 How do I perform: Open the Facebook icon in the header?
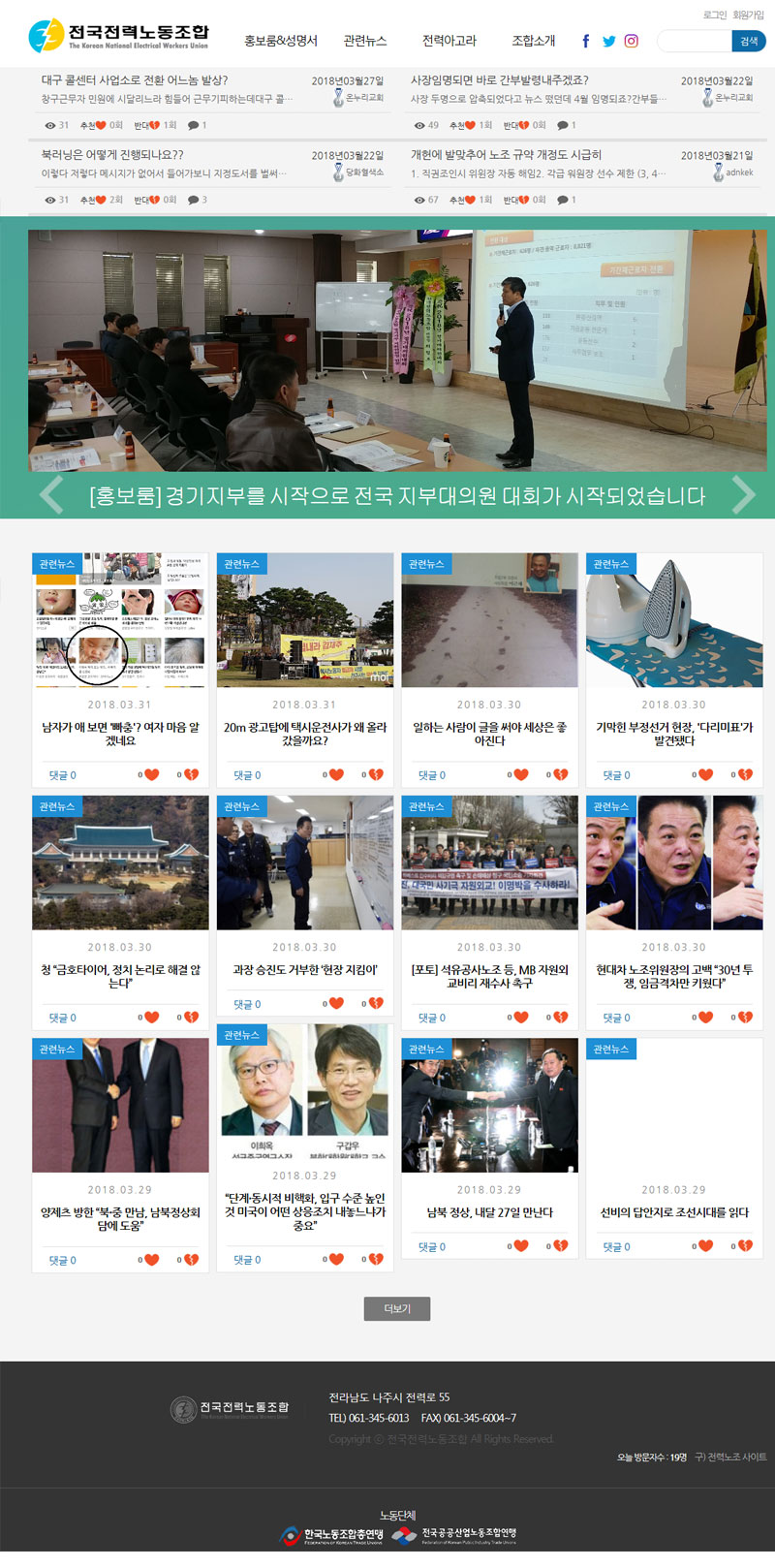585,41
